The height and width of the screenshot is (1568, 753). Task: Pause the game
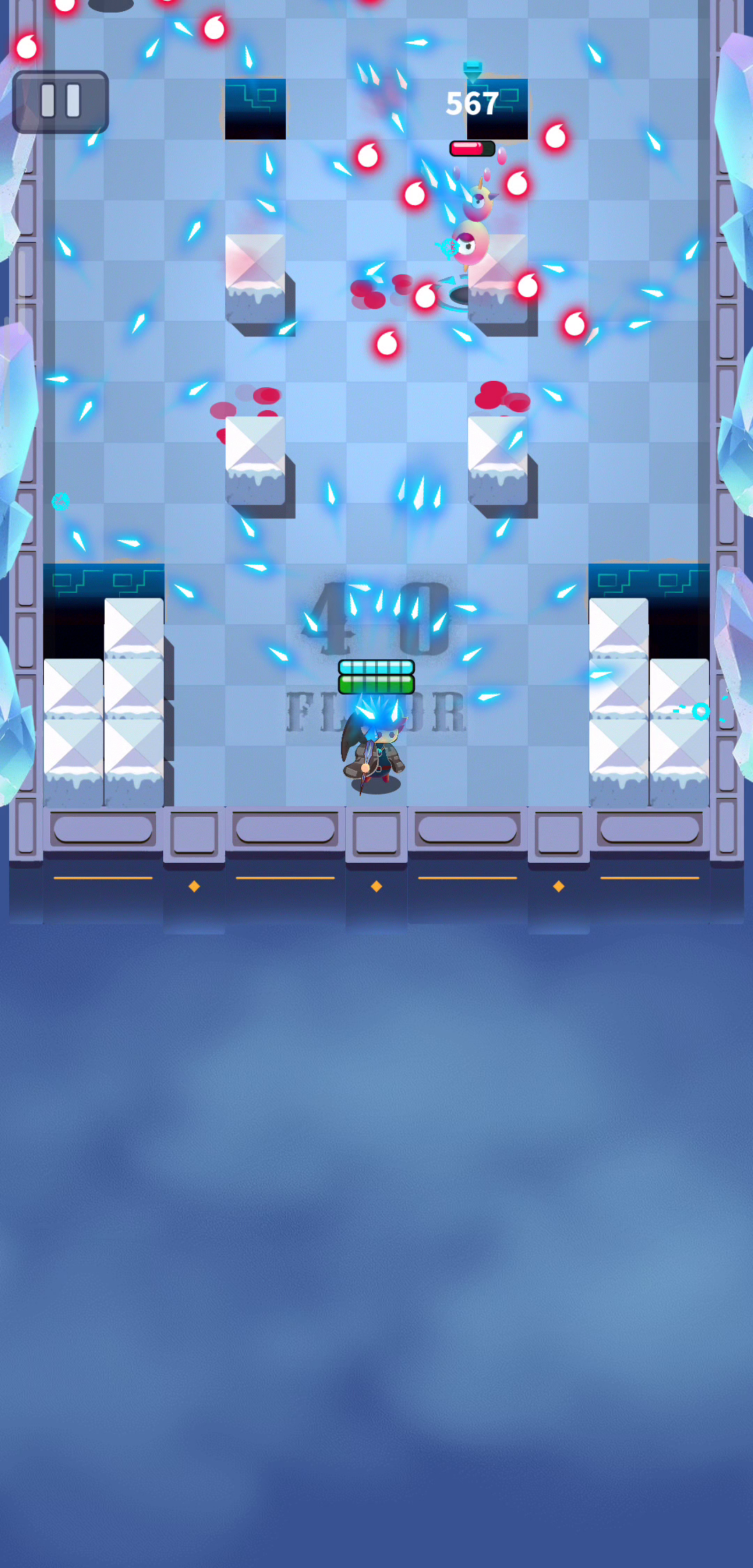(61, 102)
